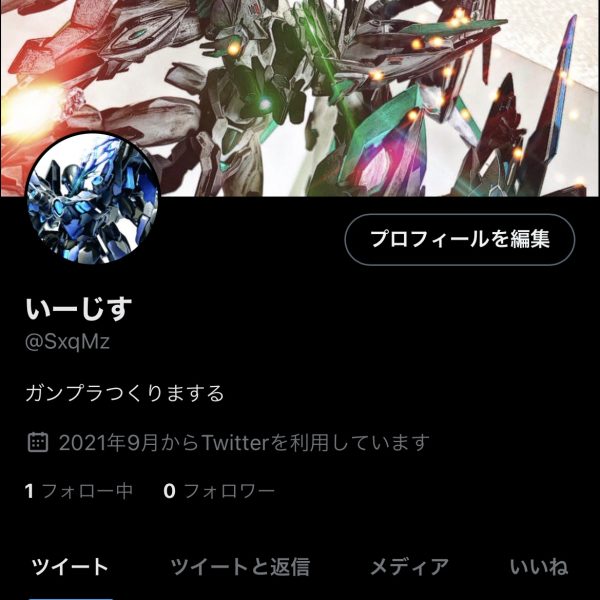
Task: Switch to the ツイートと返信 tab
Action: pos(240,567)
